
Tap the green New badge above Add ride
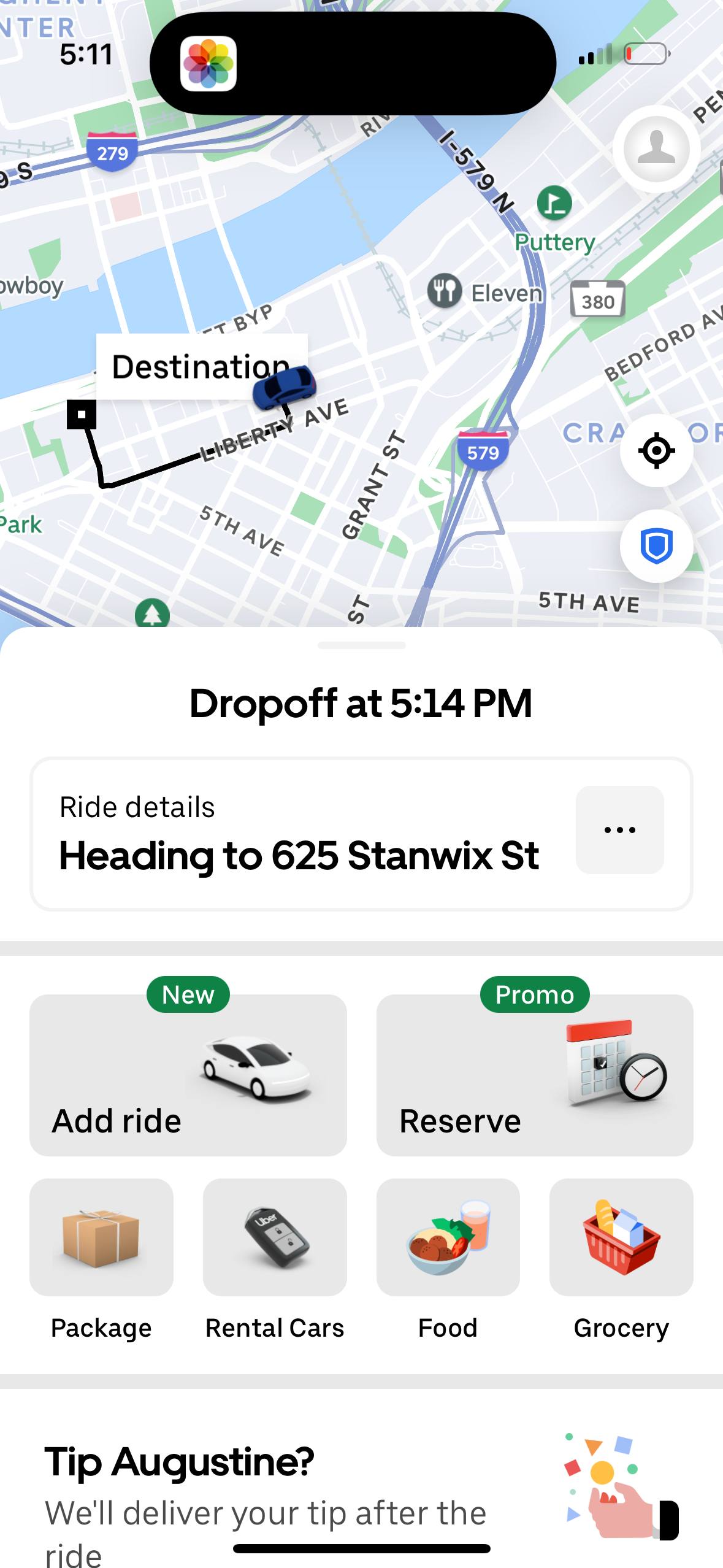(x=188, y=994)
